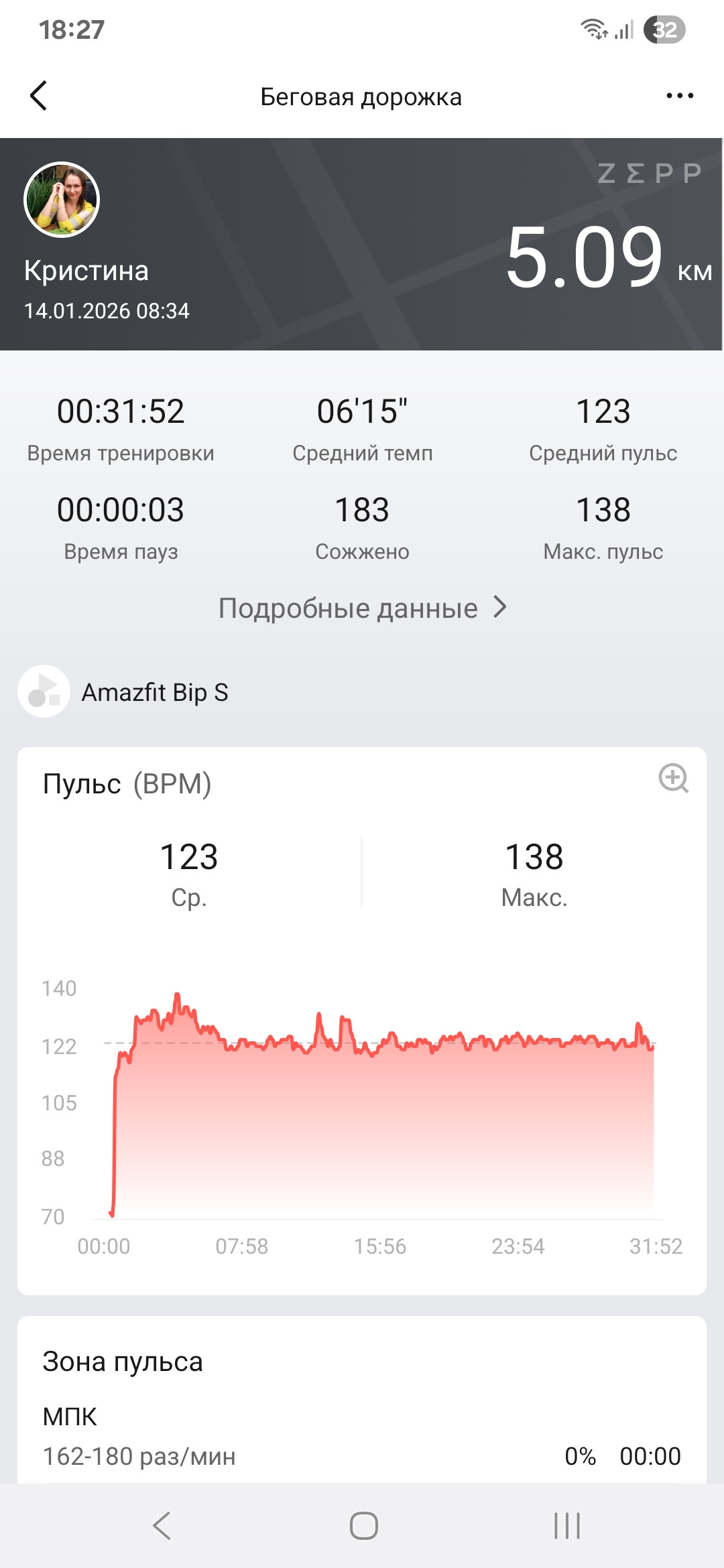Enlarge the Пульс (BPM) chart with magnifier icon
The height and width of the screenshot is (1568, 724).
(674, 779)
